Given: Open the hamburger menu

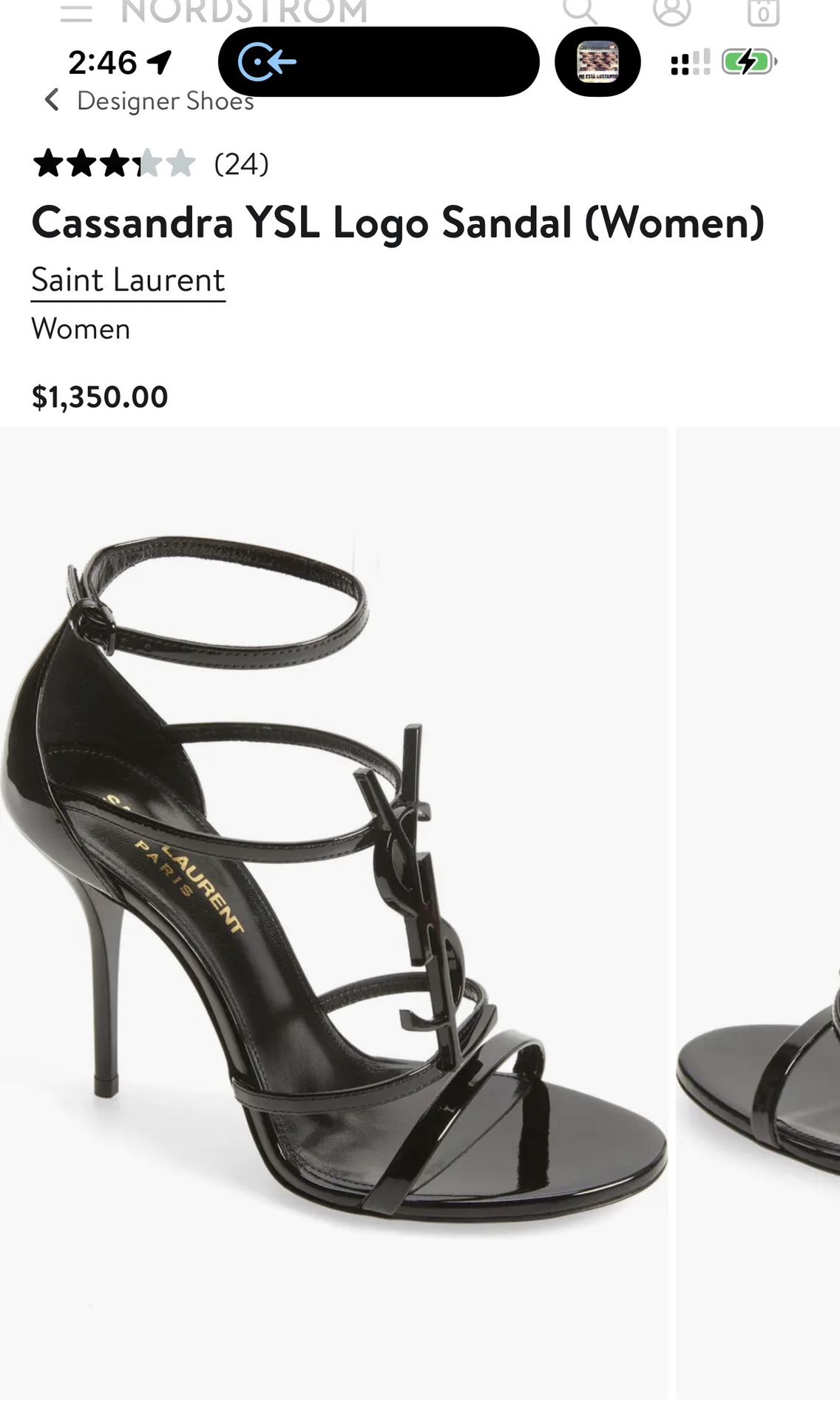Looking at the screenshot, I should [76, 11].
